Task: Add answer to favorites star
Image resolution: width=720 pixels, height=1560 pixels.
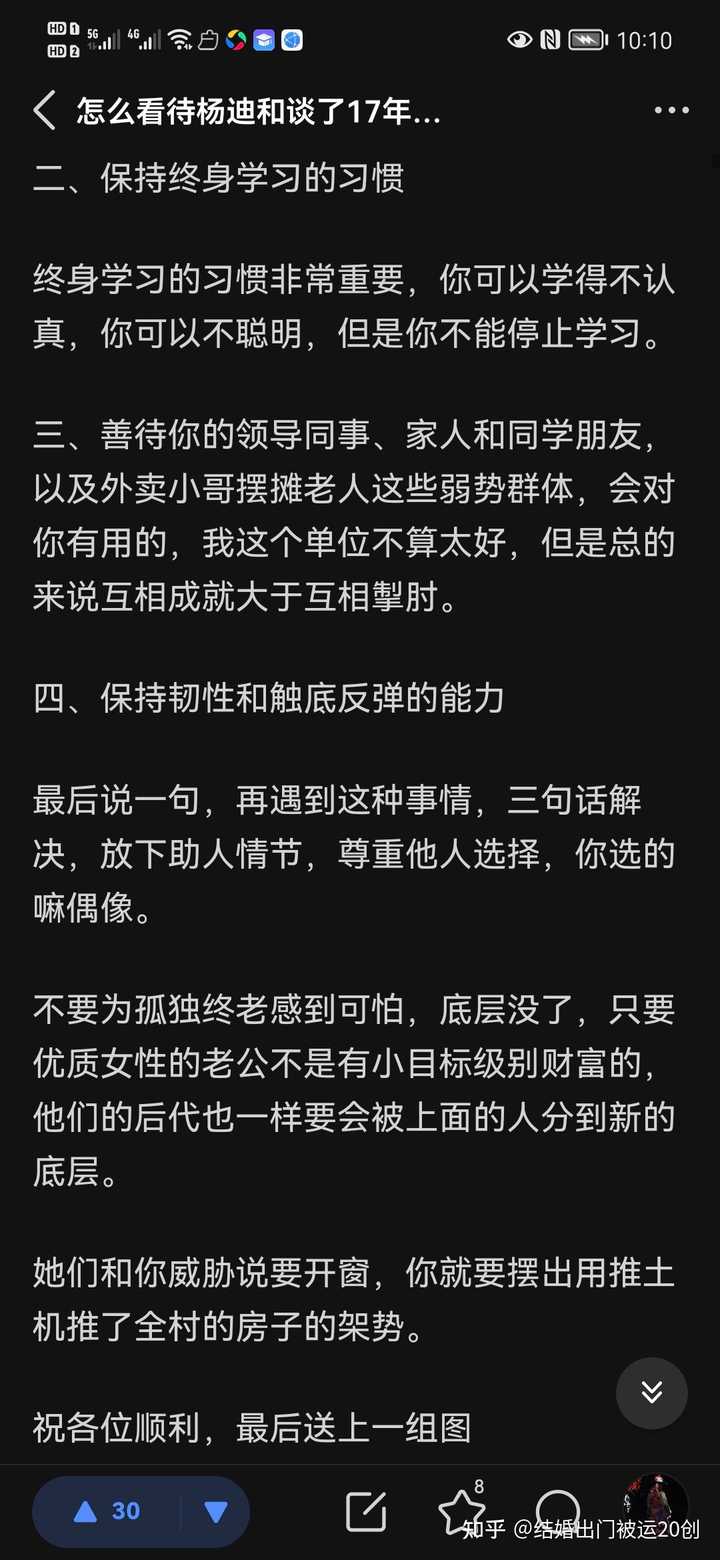Action: click(x=462, y=1510)
